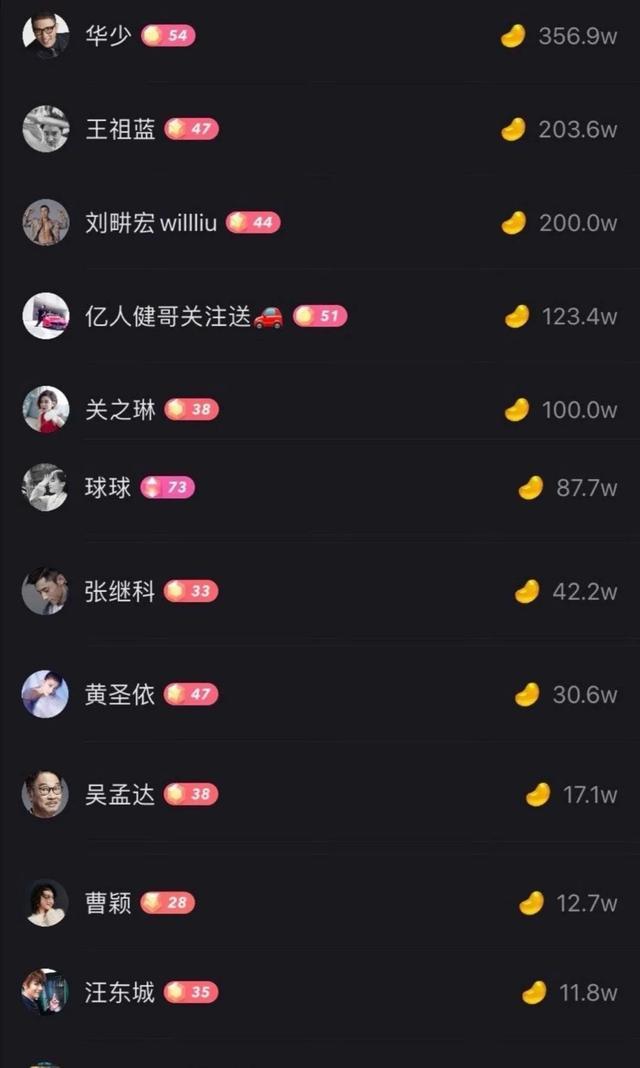640x1068 pixels.
Task: Select 张继科 in the list
Action: (x=120, y=591)
